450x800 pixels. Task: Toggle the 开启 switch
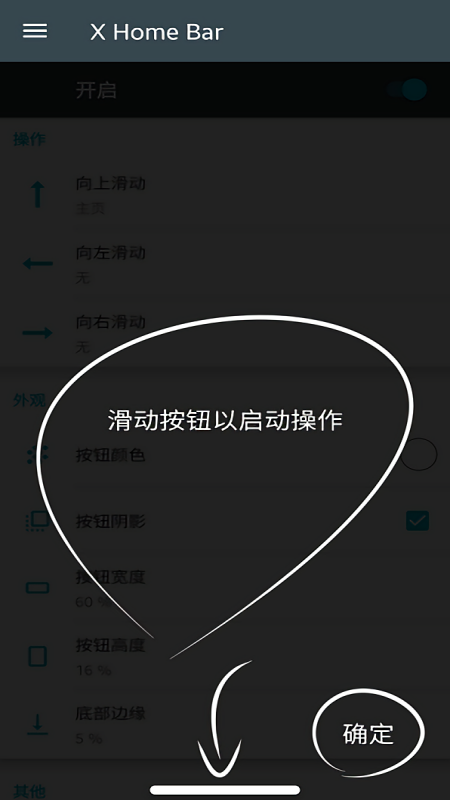[407, 90]
